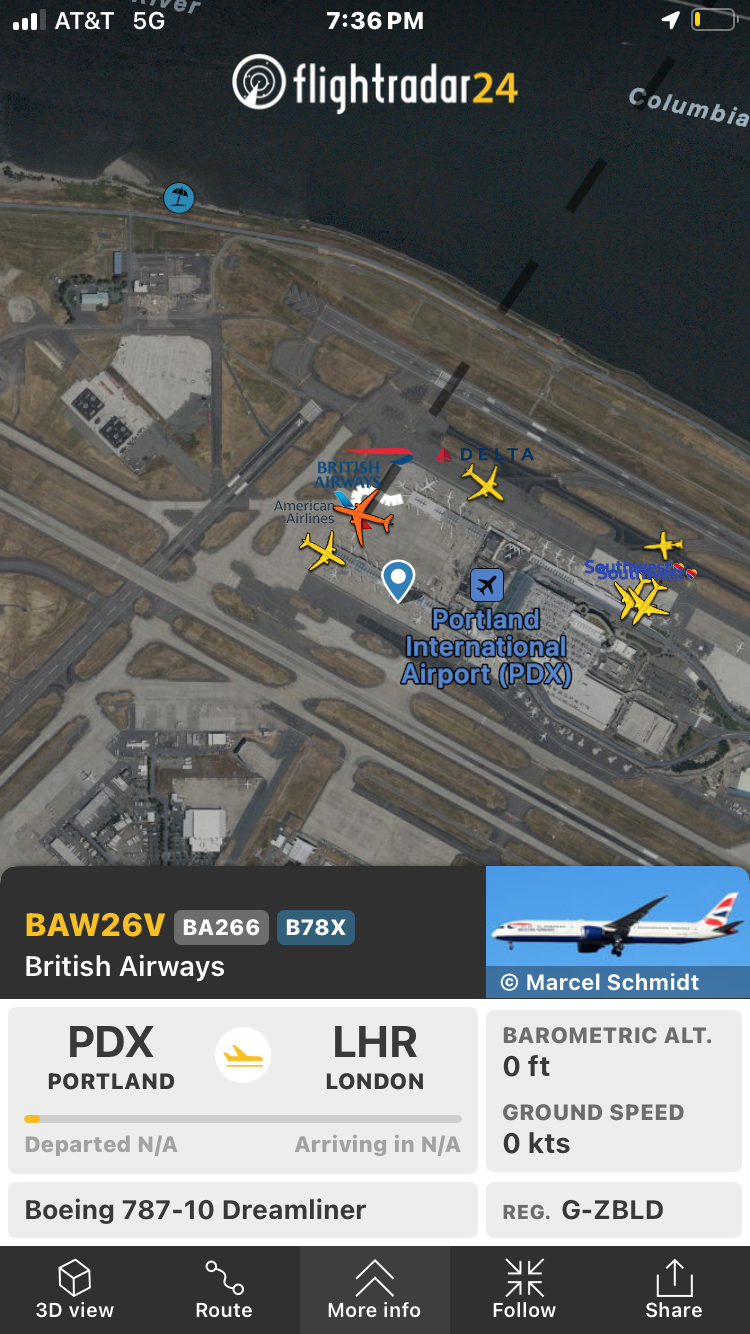
Task: Tap the Portland International Airport marker
Action: coord(487,585)
